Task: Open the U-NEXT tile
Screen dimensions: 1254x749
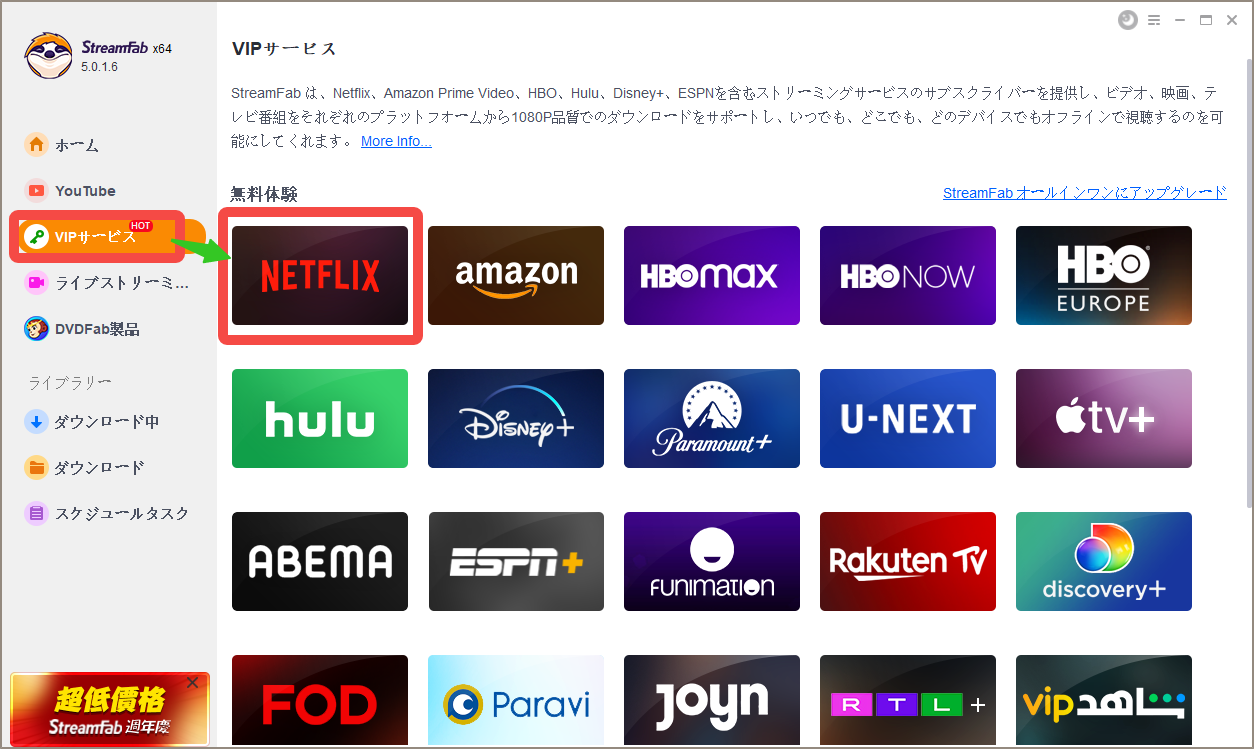Action: tap(908, 418)
